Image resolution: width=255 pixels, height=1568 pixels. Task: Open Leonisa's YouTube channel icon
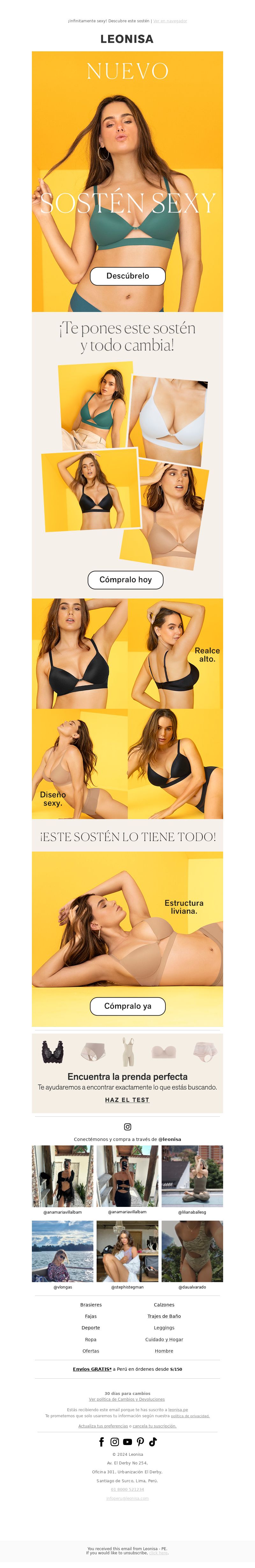(127, 1441)
